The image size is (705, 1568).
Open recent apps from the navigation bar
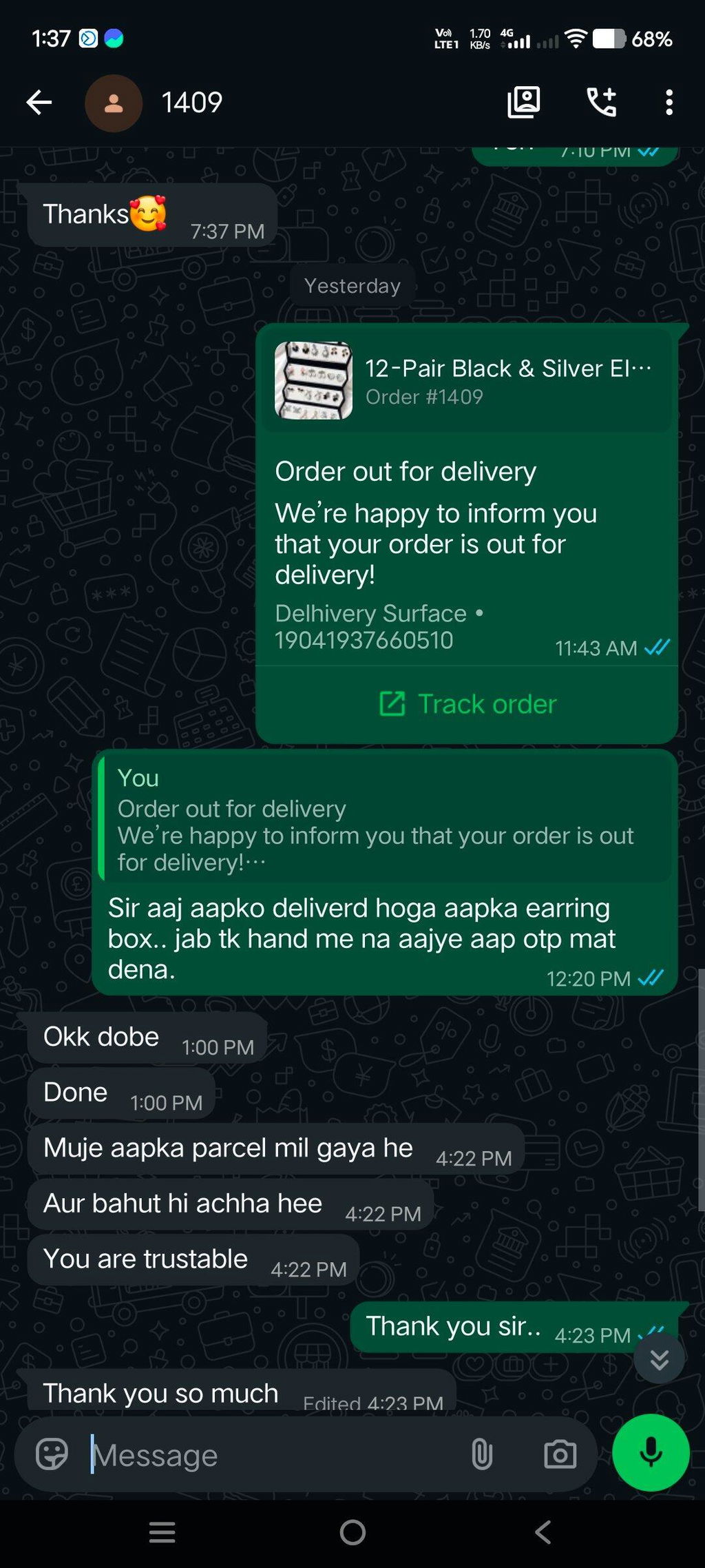tap(162, 1533)
